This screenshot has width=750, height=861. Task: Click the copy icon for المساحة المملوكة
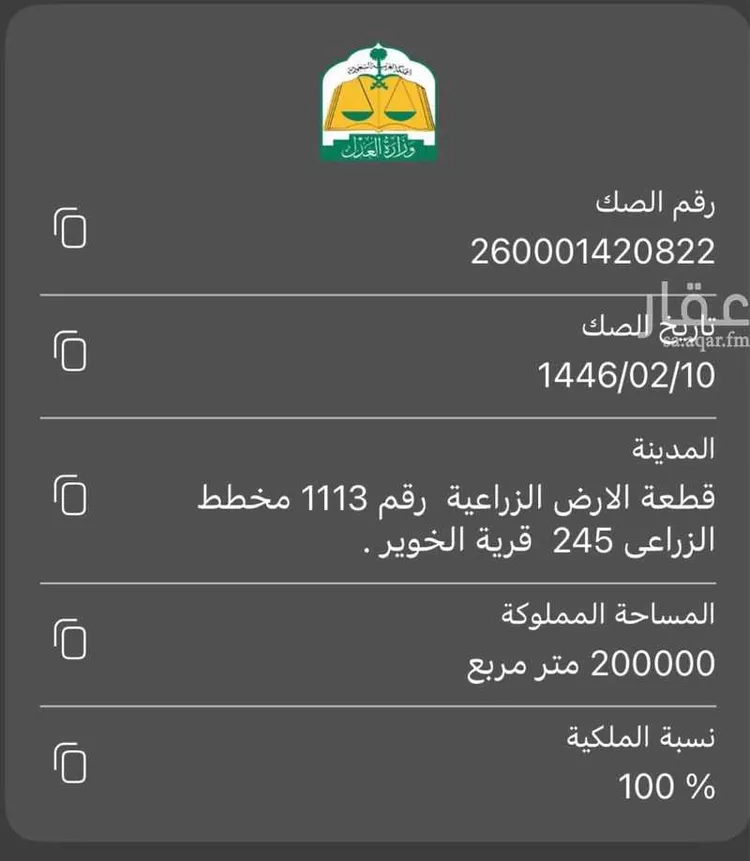click(x=69, y=636)
